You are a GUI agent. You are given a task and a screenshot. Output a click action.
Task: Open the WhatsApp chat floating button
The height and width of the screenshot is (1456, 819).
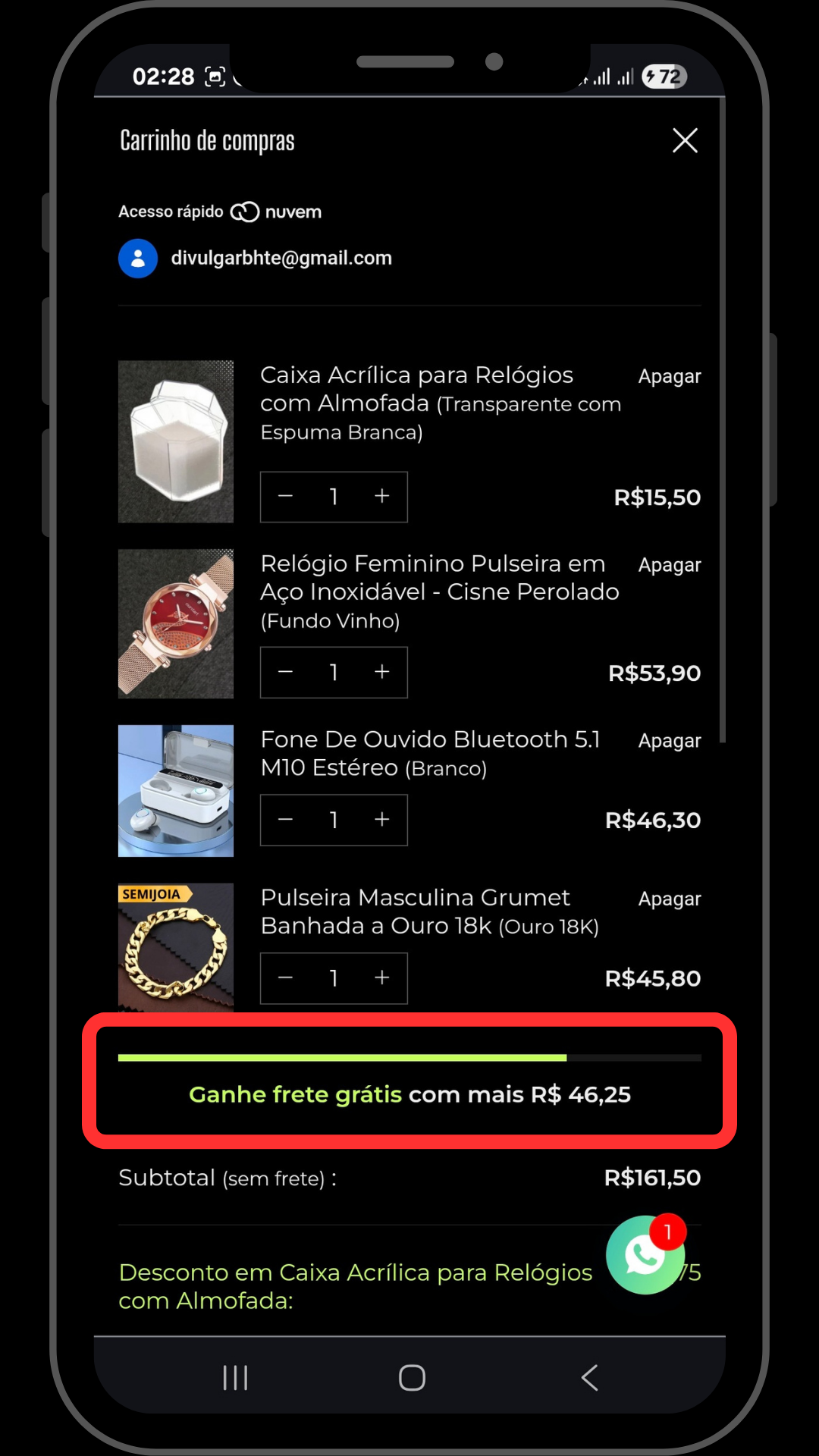click(x=645, y=1256)
